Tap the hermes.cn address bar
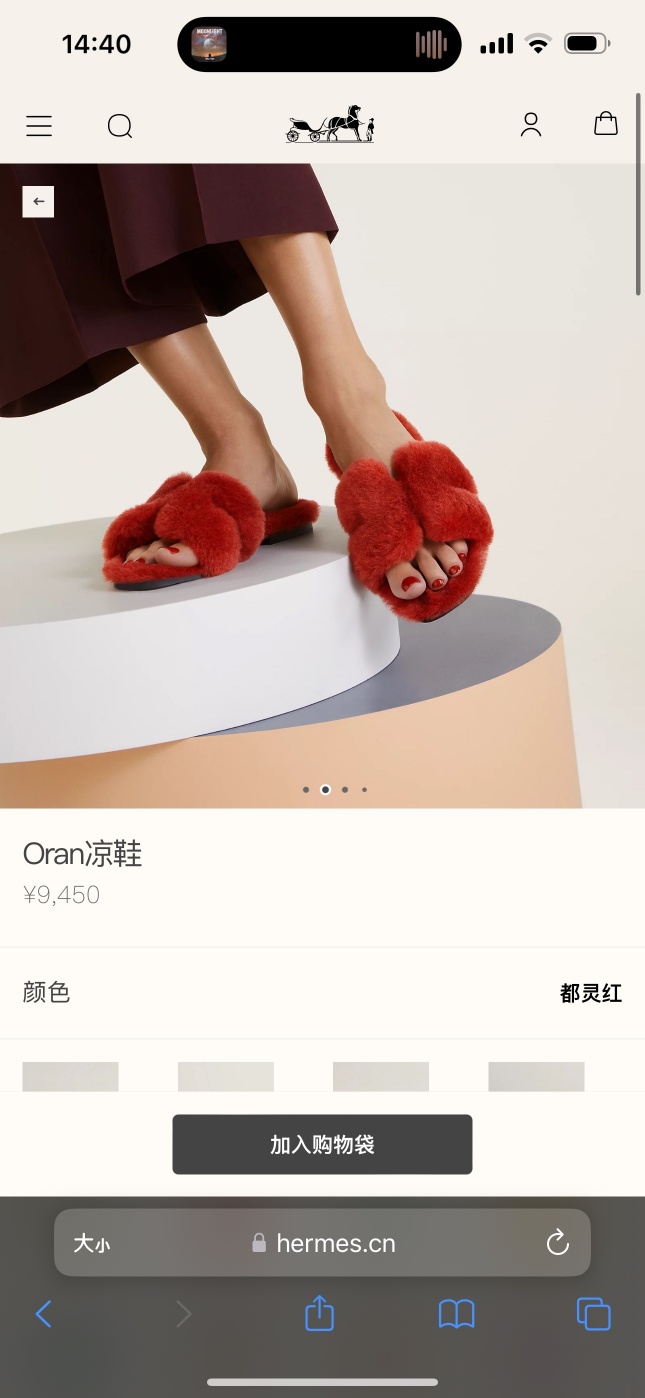The width and height of the screenshot is (645, 1398). pos(325,1243)
